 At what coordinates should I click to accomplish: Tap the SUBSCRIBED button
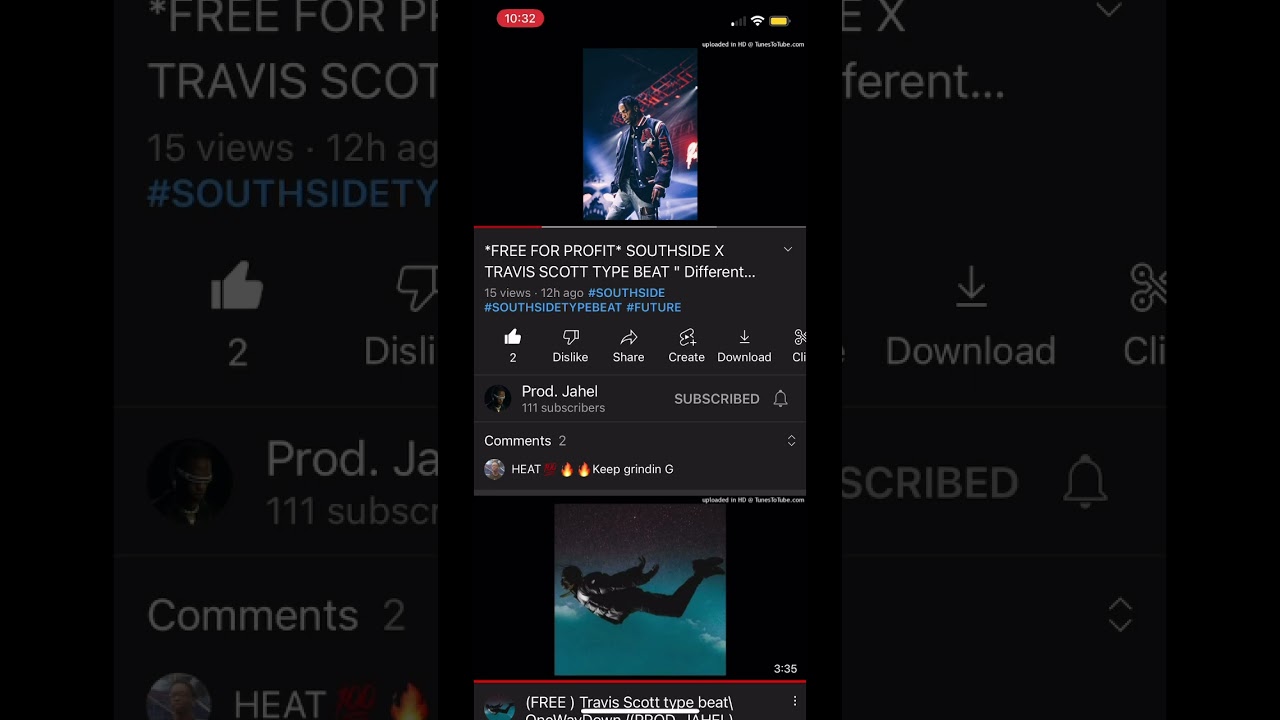tap(716, 399)
